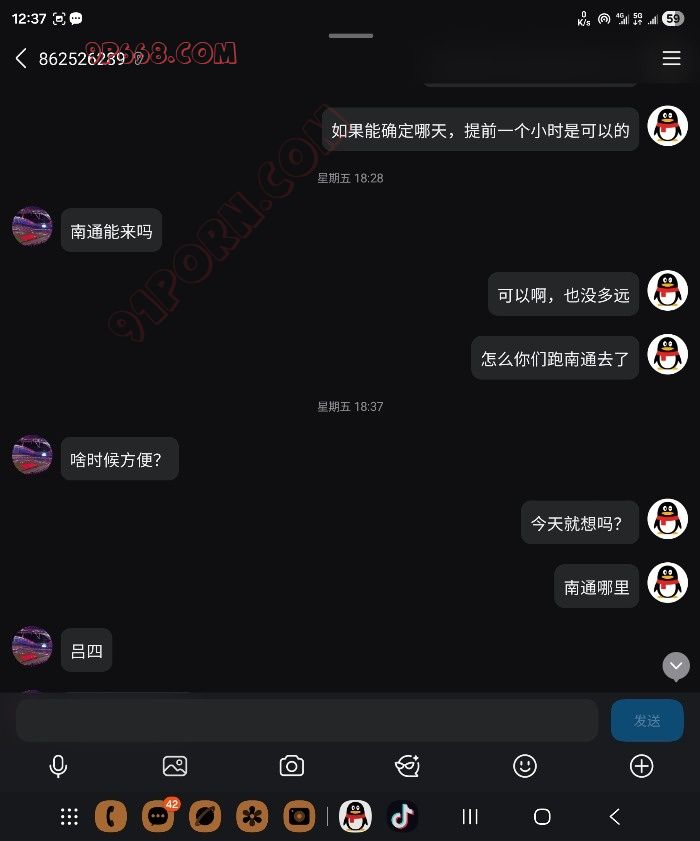The image size is (700, 841).
Task: Go back from the chat
Action: 21,59
